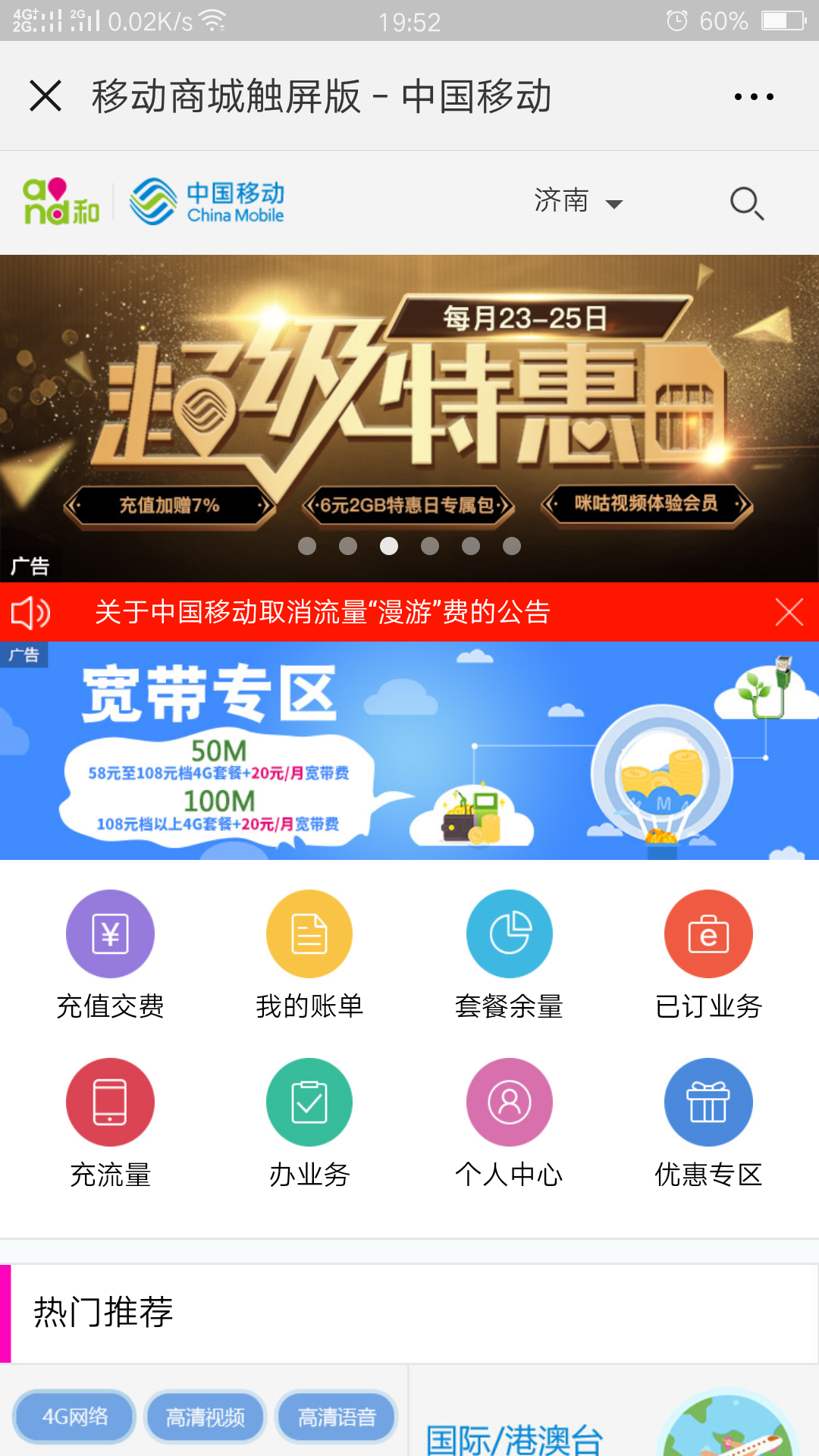Select the 高清视频 tag
819x1456 pixels.
click(205, 1417)
